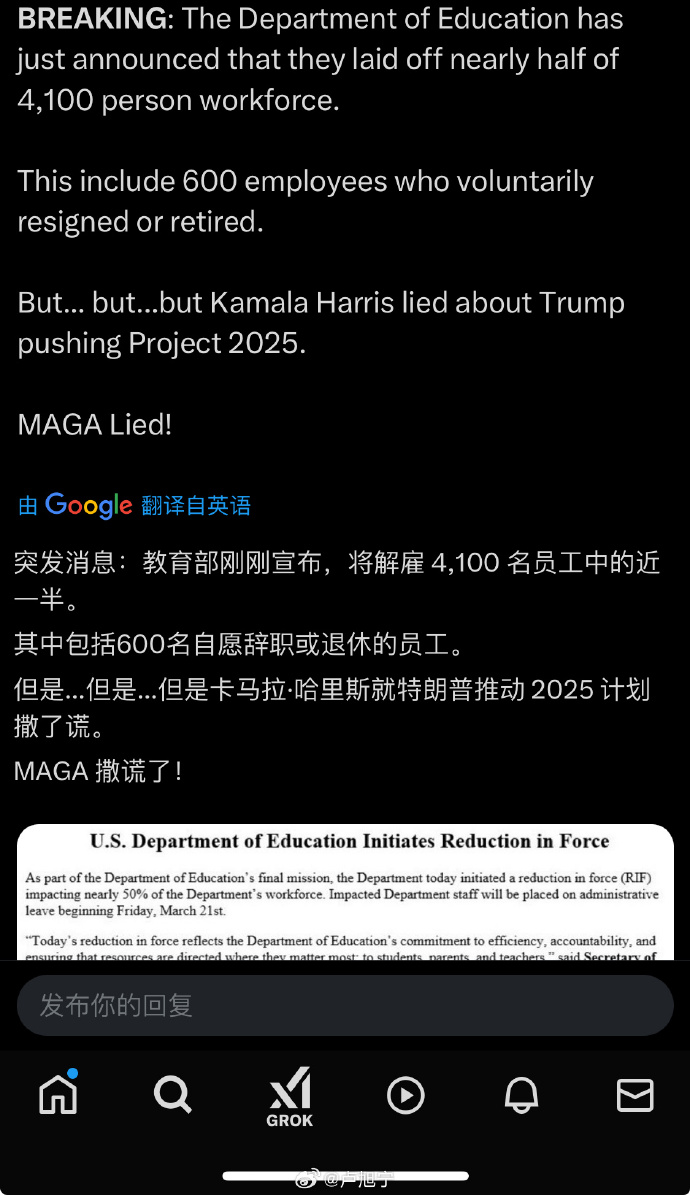This screenshot has height=1195, width=690.
Task: Open the messages envelope tab
Action: pyautogui.click(x=635, y=1095)
